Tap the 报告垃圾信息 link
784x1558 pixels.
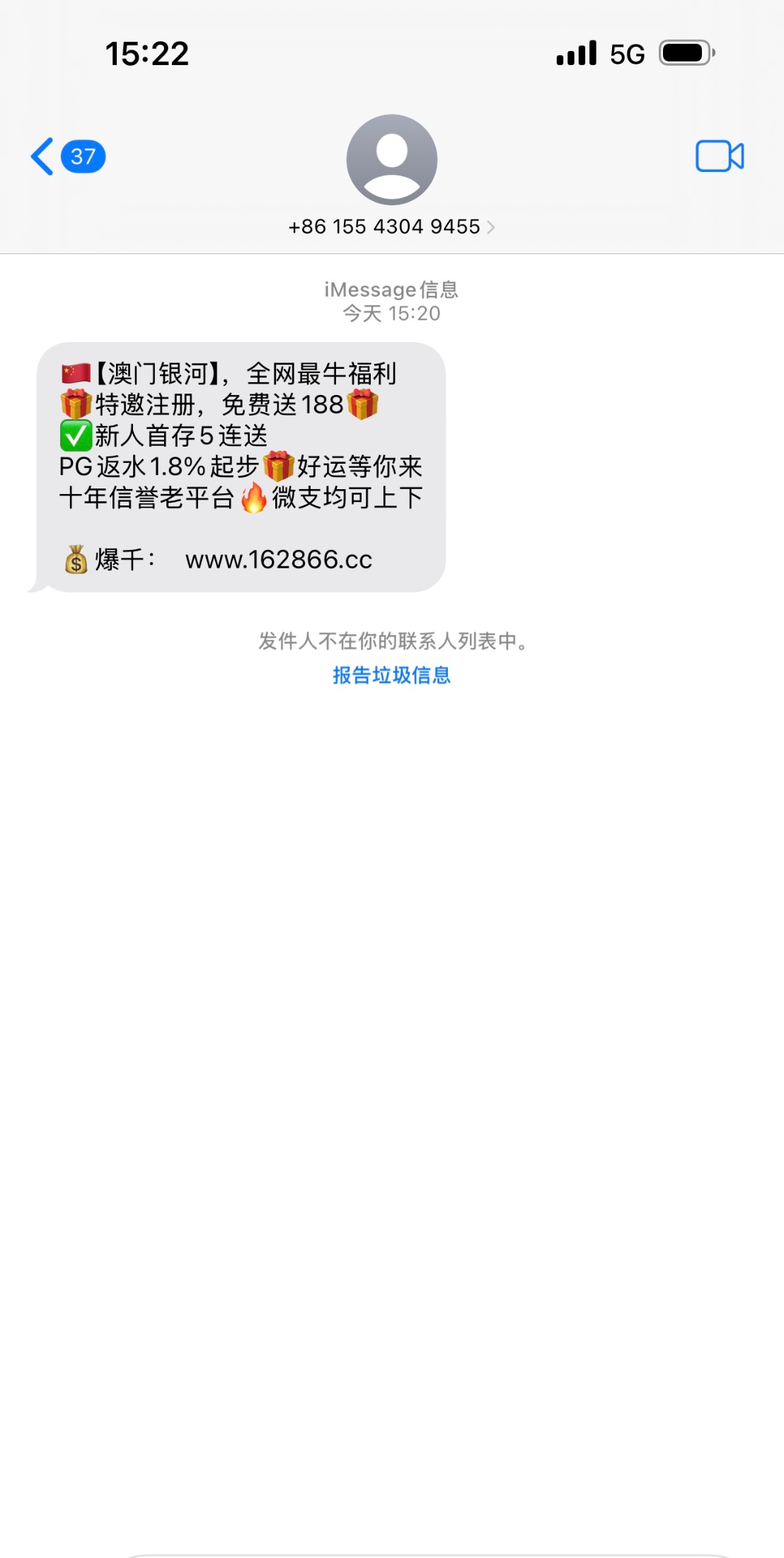391,675
